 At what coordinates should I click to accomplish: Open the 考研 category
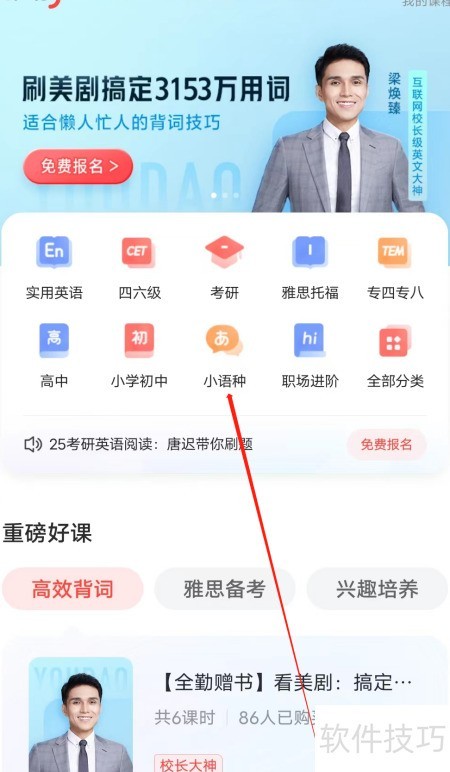pyautogui.click(x=225, y=268)
